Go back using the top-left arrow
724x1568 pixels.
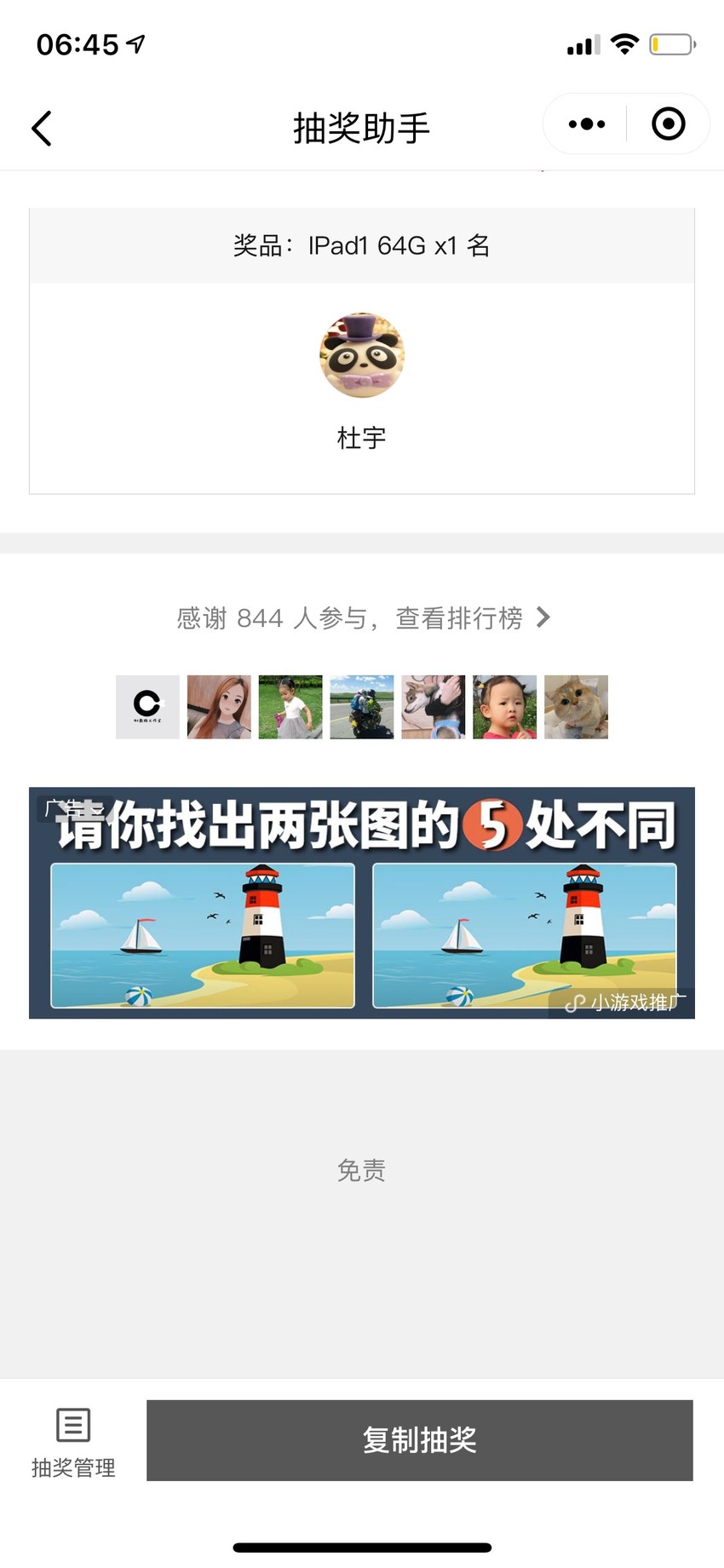[x=42, y=129]
